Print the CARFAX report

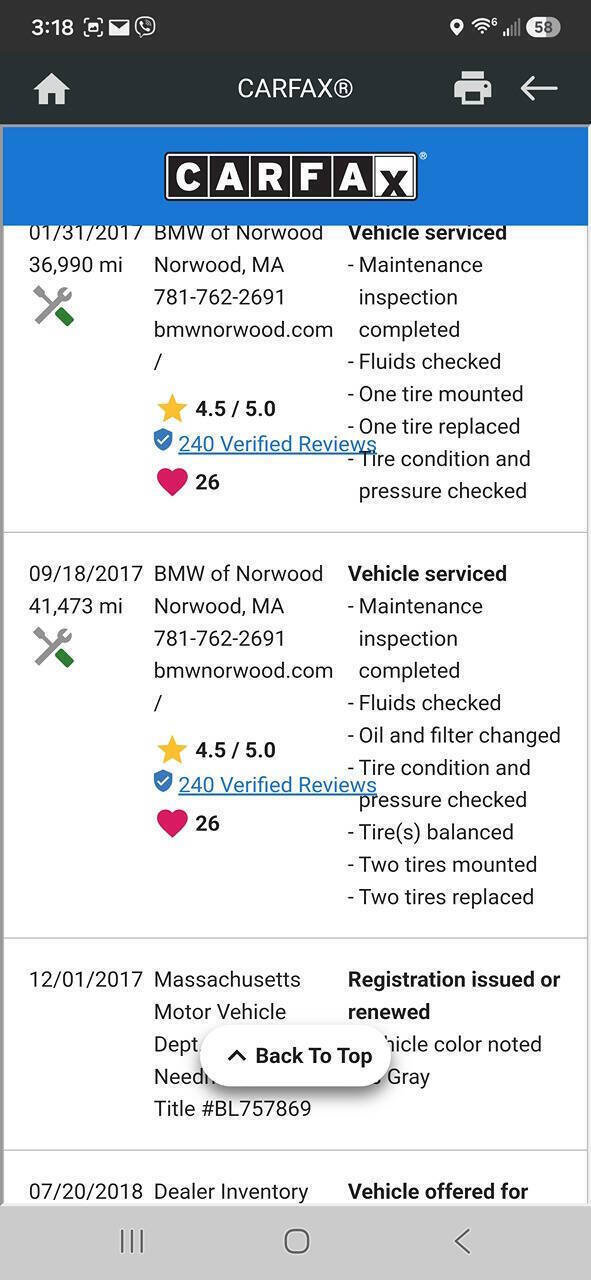click(472, 89)
